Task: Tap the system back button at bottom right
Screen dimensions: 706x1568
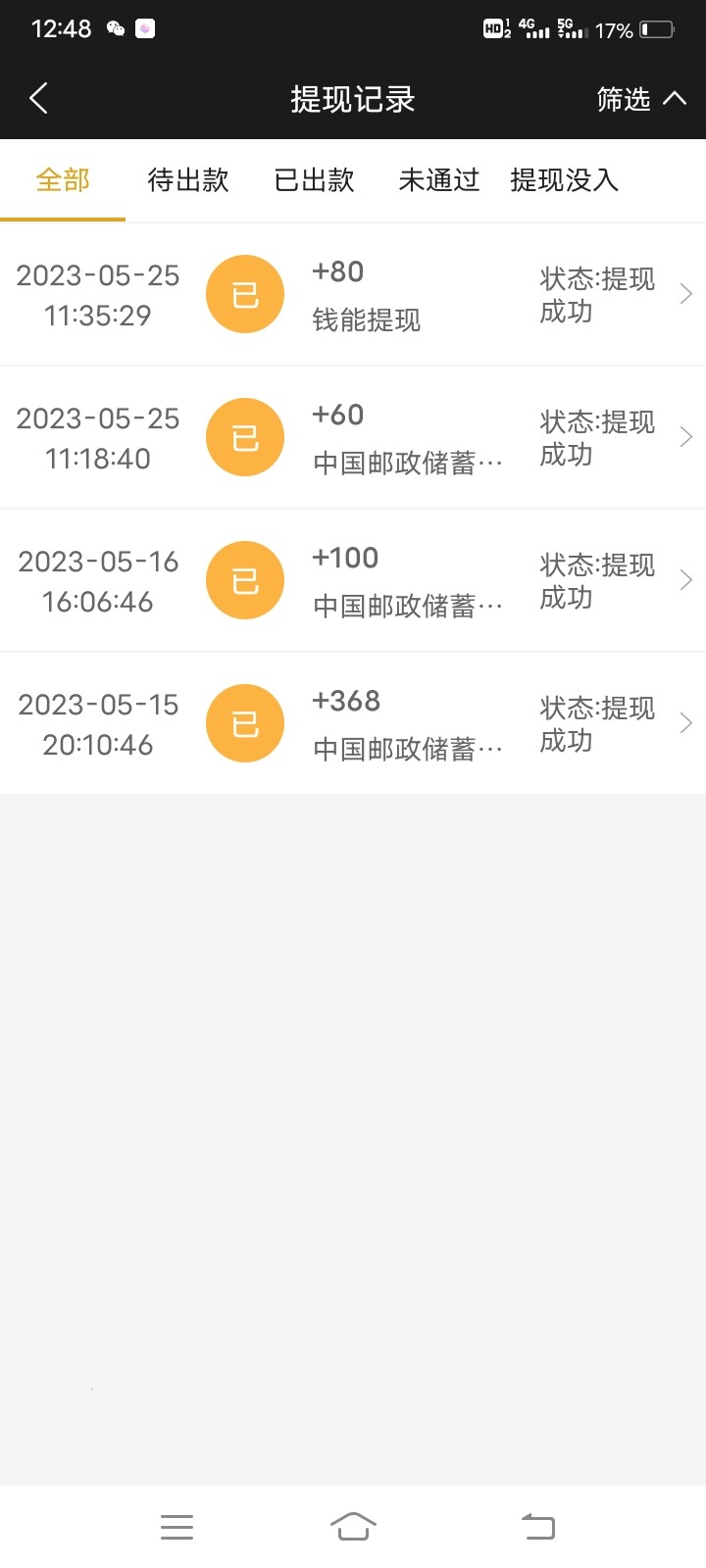Action: tap(537, 1526)
